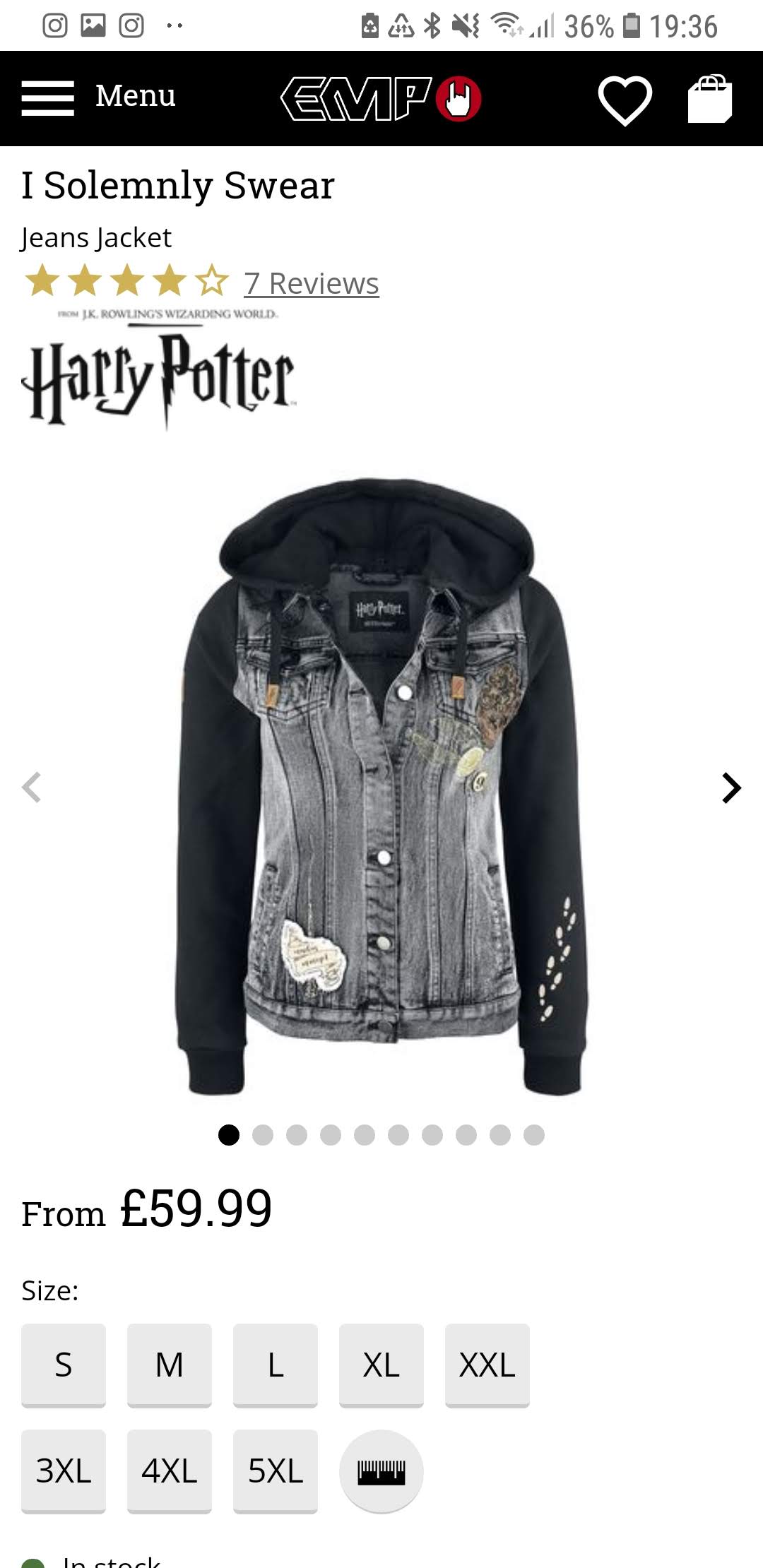The height and width of the screenshot is (1568, 763).
Task: Pick size XL
Action: click(381, 1365)
